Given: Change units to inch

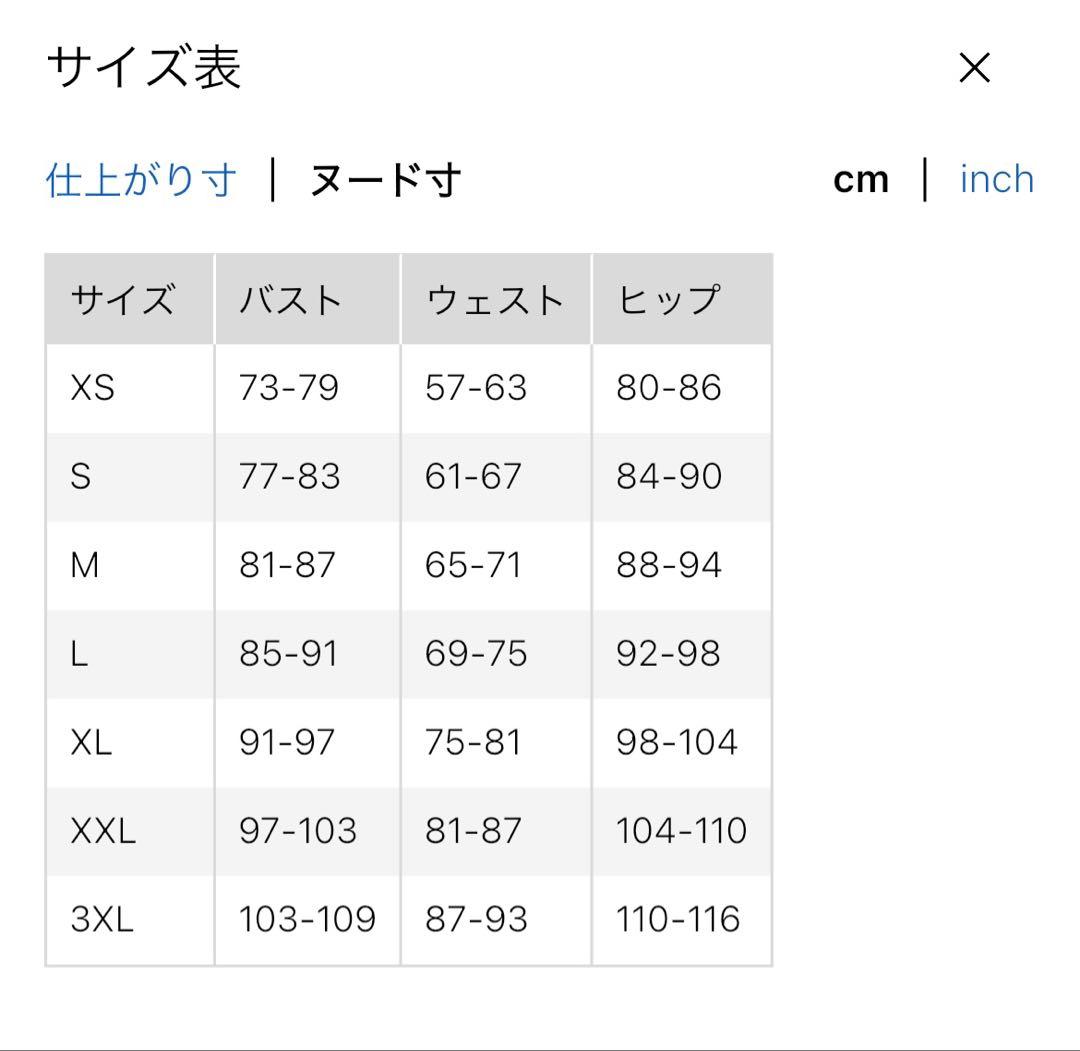Looking at the screenshot, I should coord(997,179).
